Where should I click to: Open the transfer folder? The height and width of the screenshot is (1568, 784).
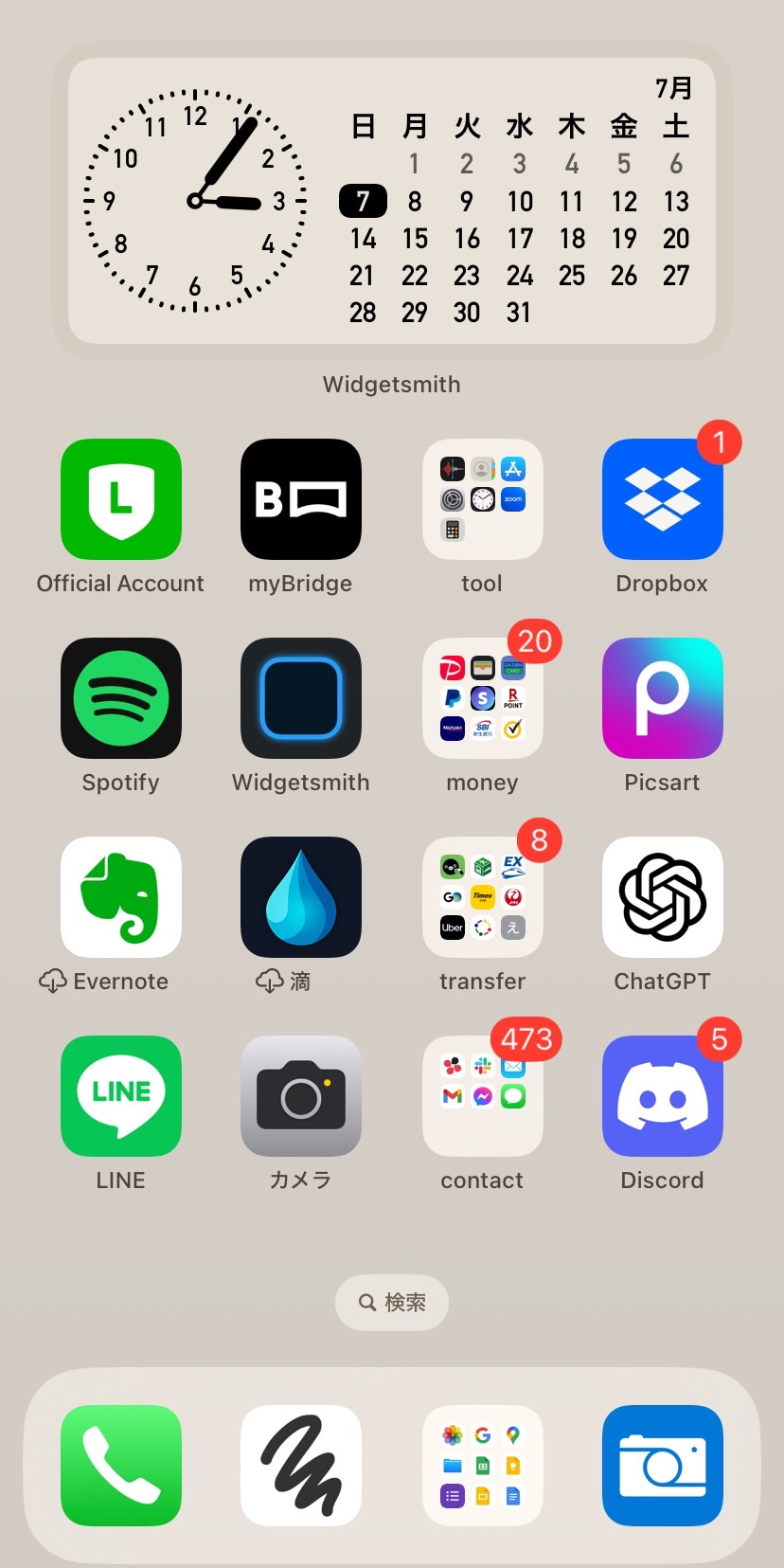pyautogui.click(x=483, y=897)
